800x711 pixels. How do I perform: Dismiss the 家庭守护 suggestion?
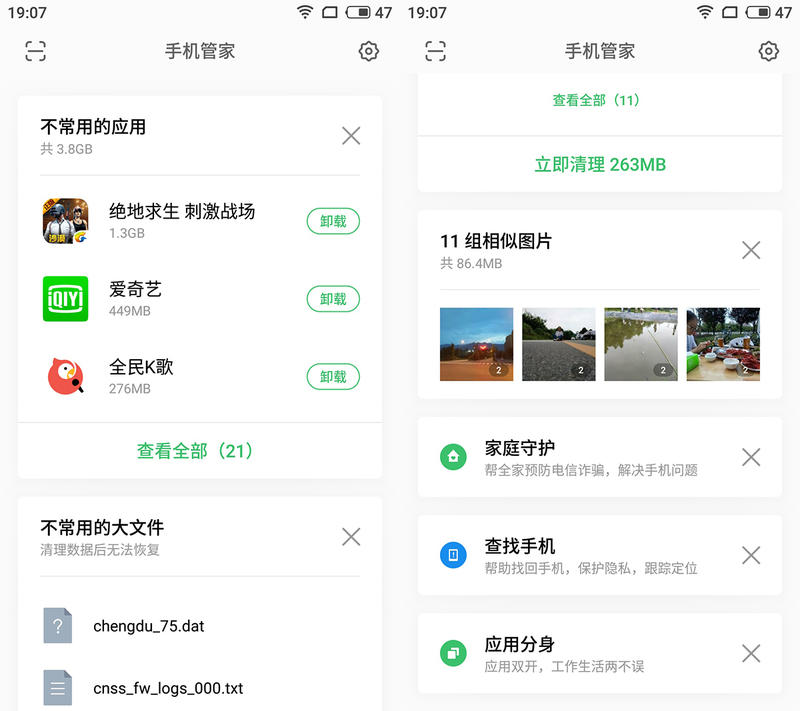coord(751,457)
